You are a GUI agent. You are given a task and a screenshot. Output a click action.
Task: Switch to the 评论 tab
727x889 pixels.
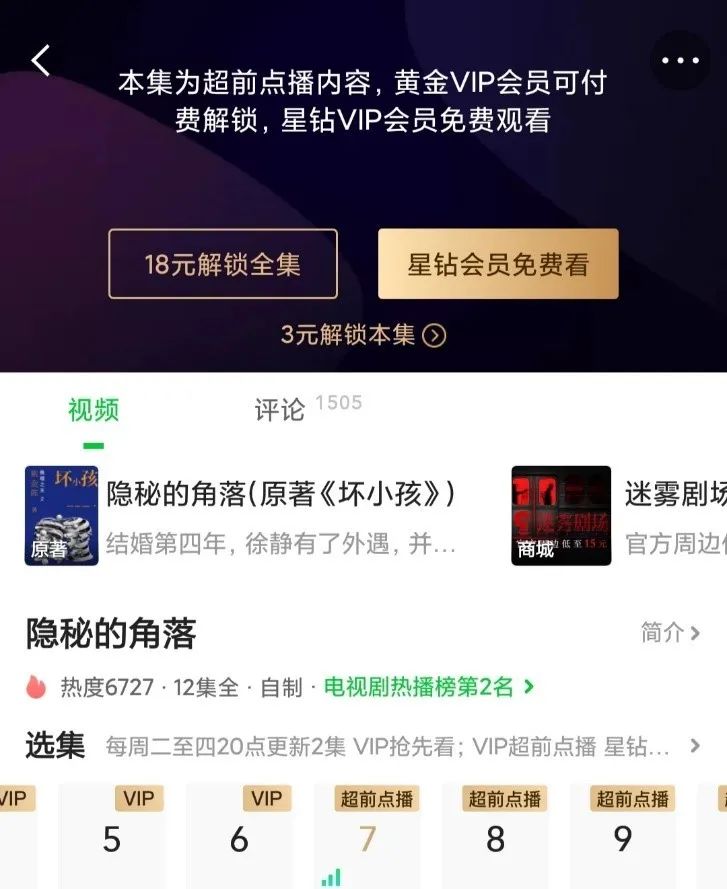[280, 409]
